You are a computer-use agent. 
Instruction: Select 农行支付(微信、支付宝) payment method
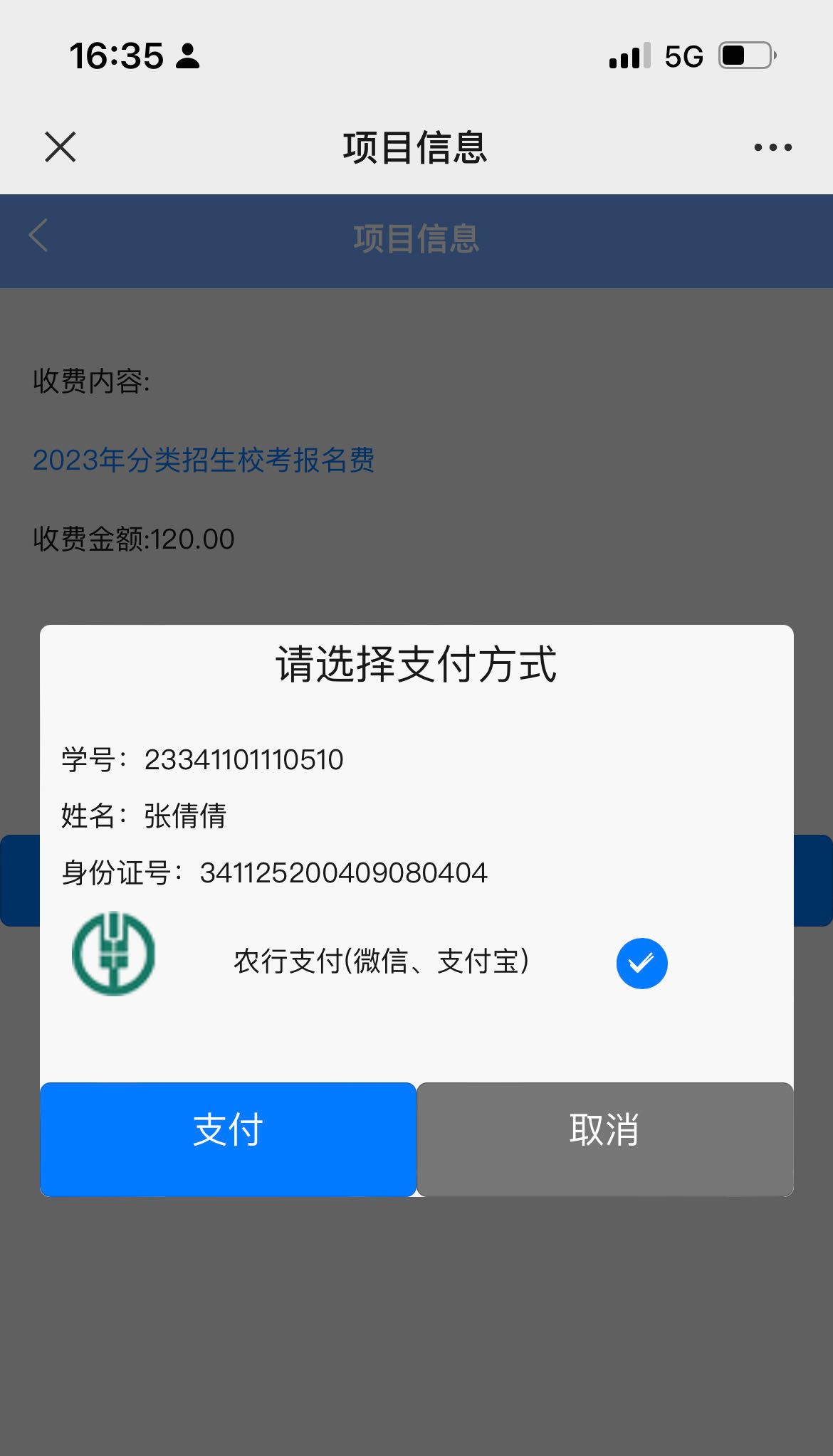(x=641, y=964)
